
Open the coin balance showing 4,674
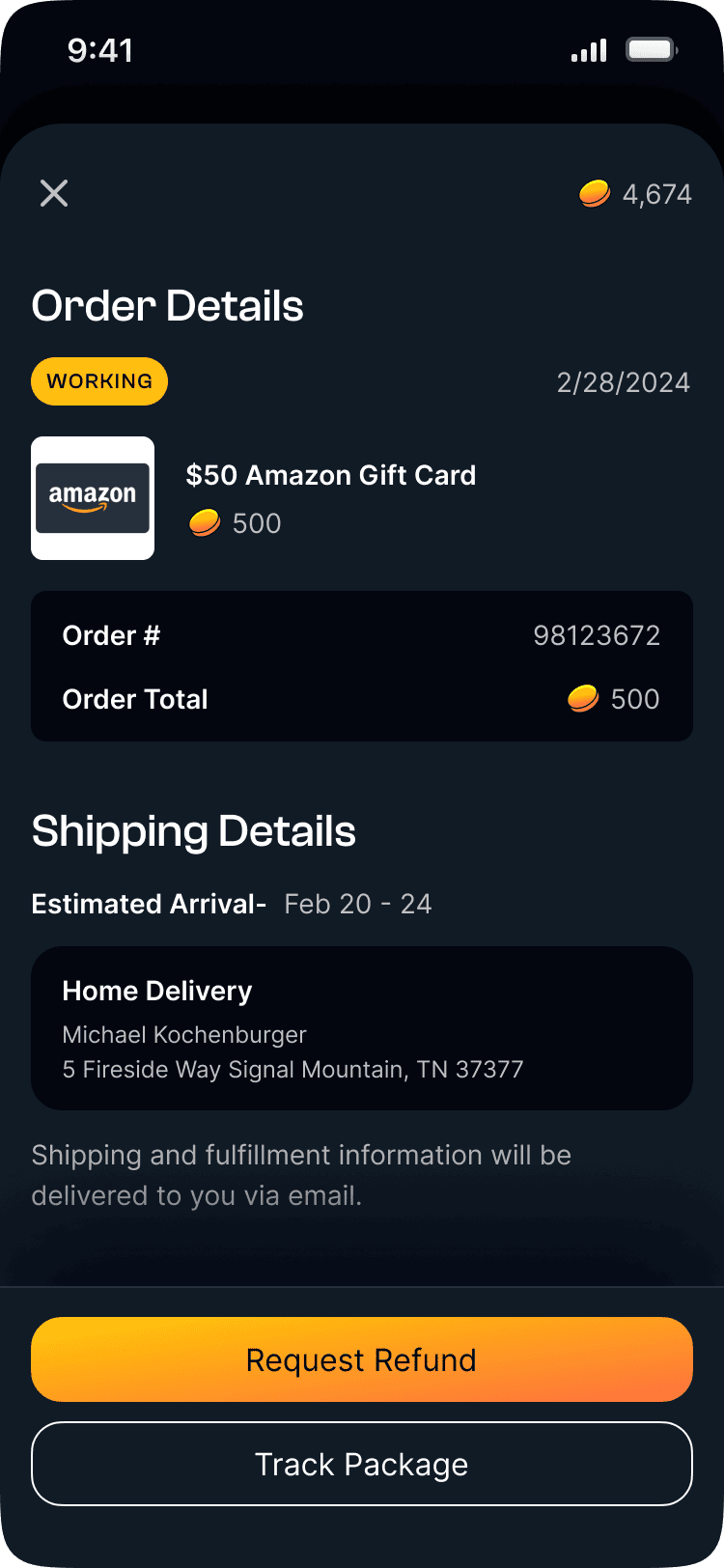click(x=635, y=194)
